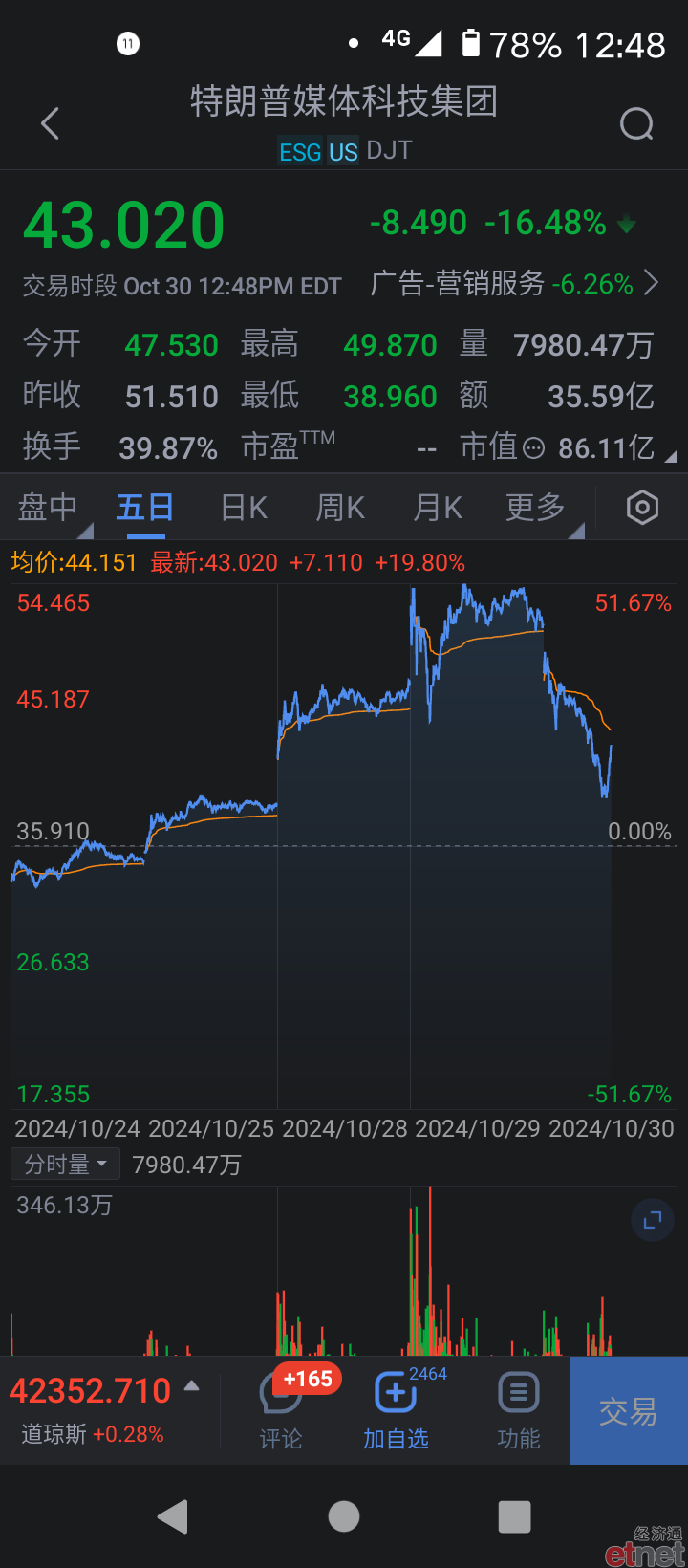Show the 月K chart tab
Screen dimensions: 688x1568
438,507
